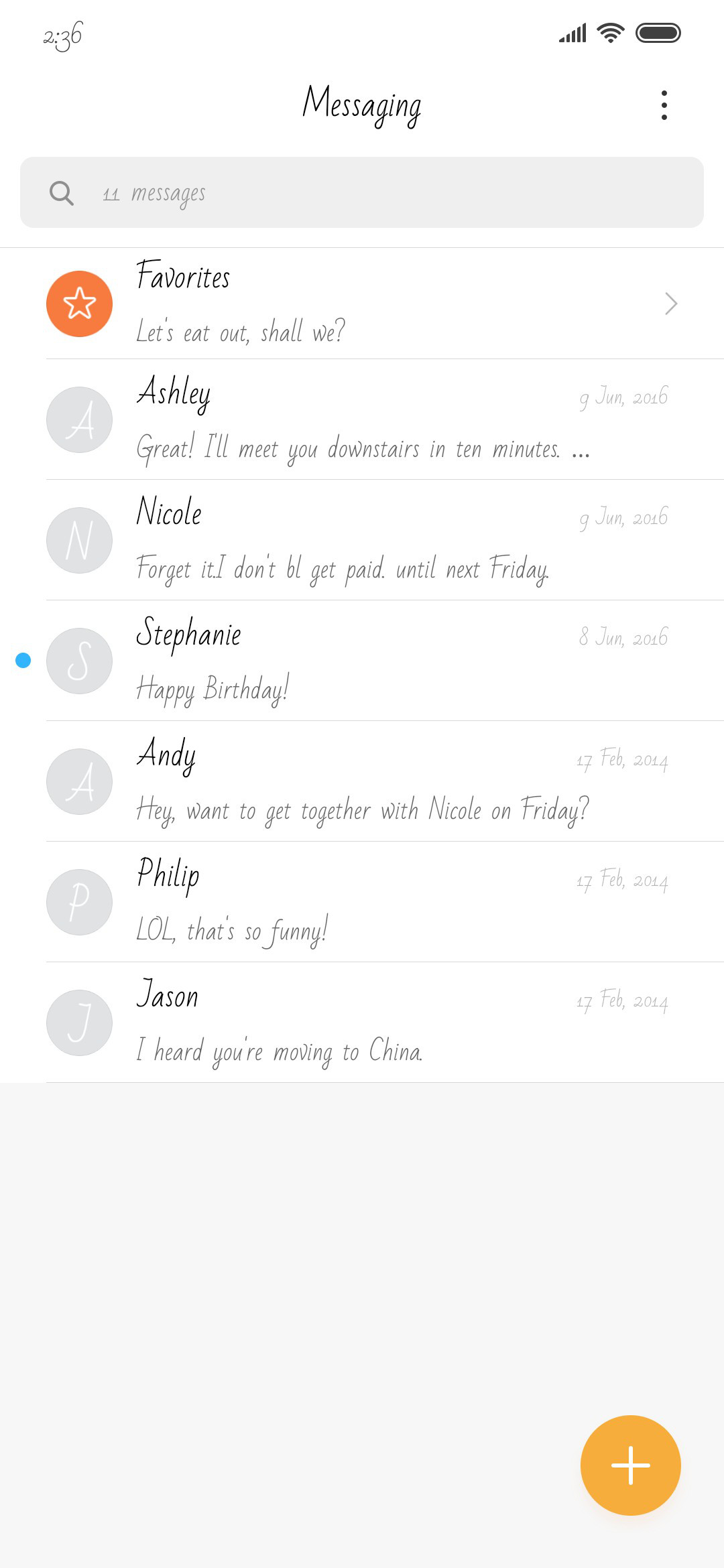This screenshot has height=1568, width=724.
Task: Compose a new message with plus button
Action: pyautogui.click(x=631, y=1465)
